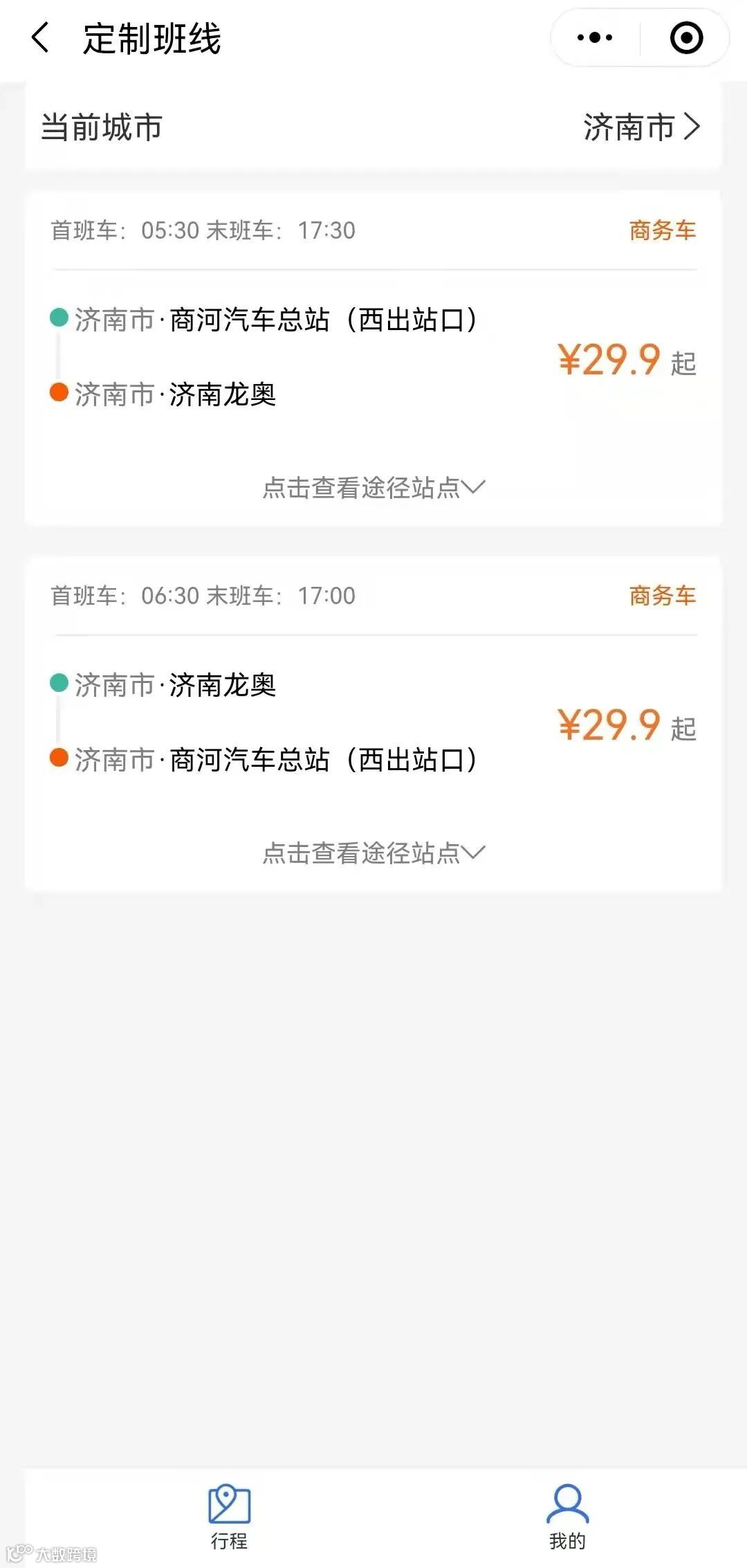Switch to the 我的 tab
The image size is (747, 1568).
[567, 1515]
